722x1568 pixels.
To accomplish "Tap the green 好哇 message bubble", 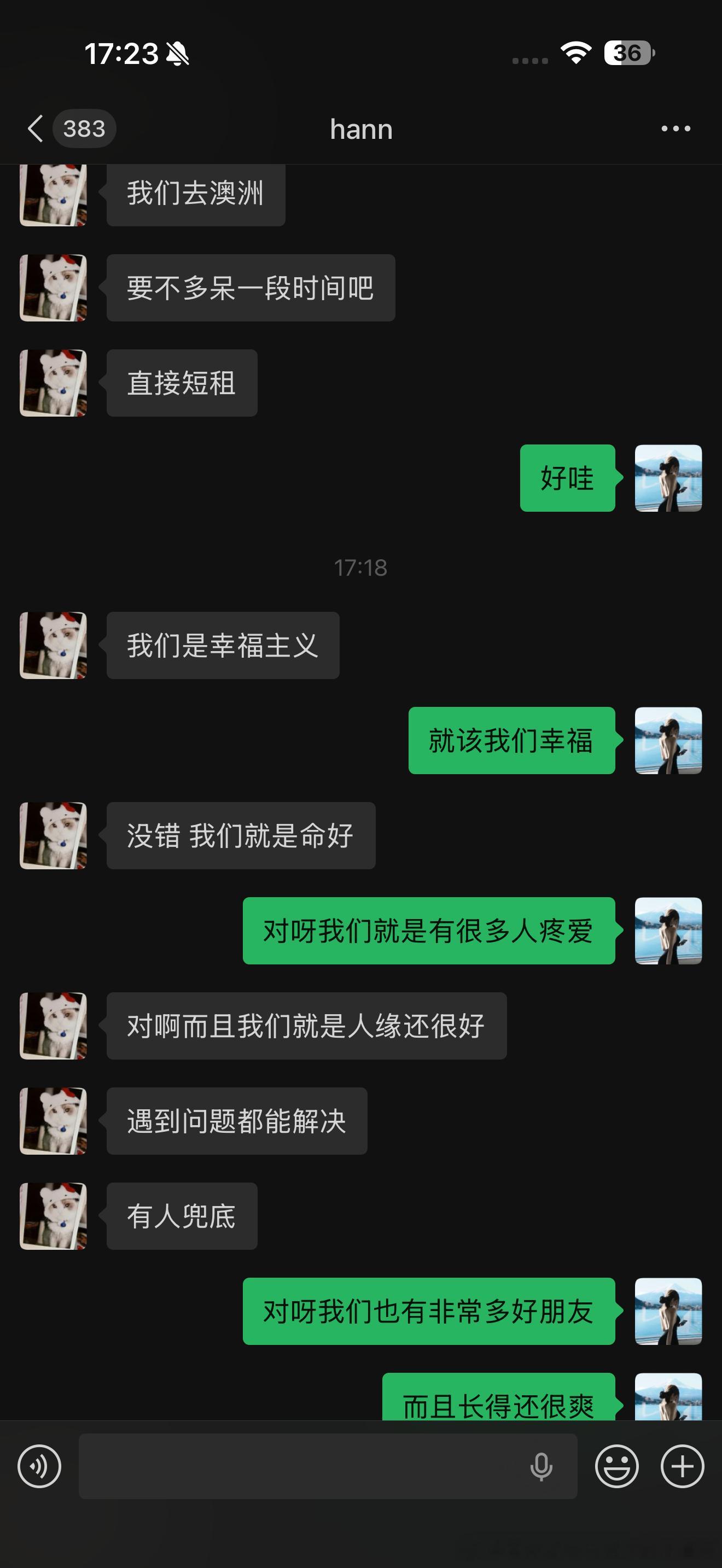I will (x=566, y=478).
